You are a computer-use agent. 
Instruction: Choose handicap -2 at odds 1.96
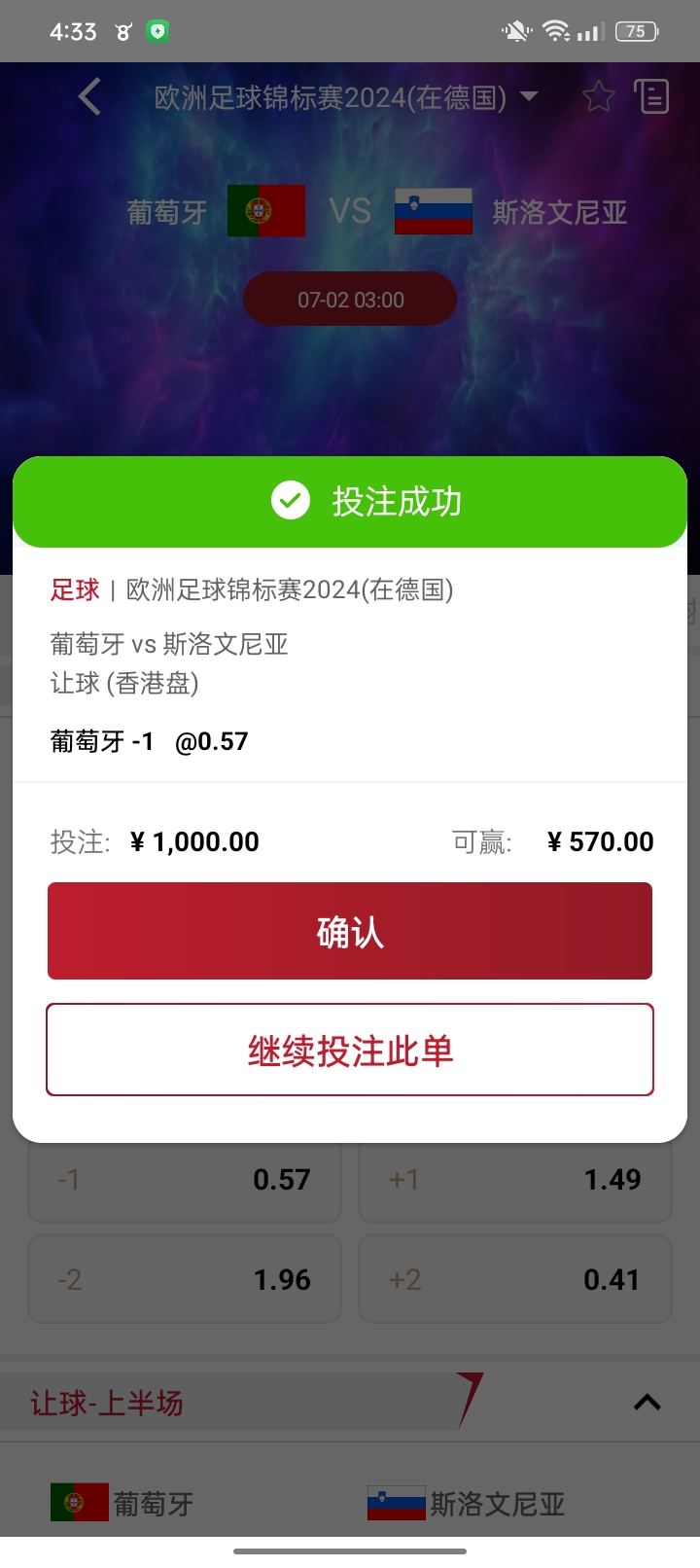coord(185,1279)
